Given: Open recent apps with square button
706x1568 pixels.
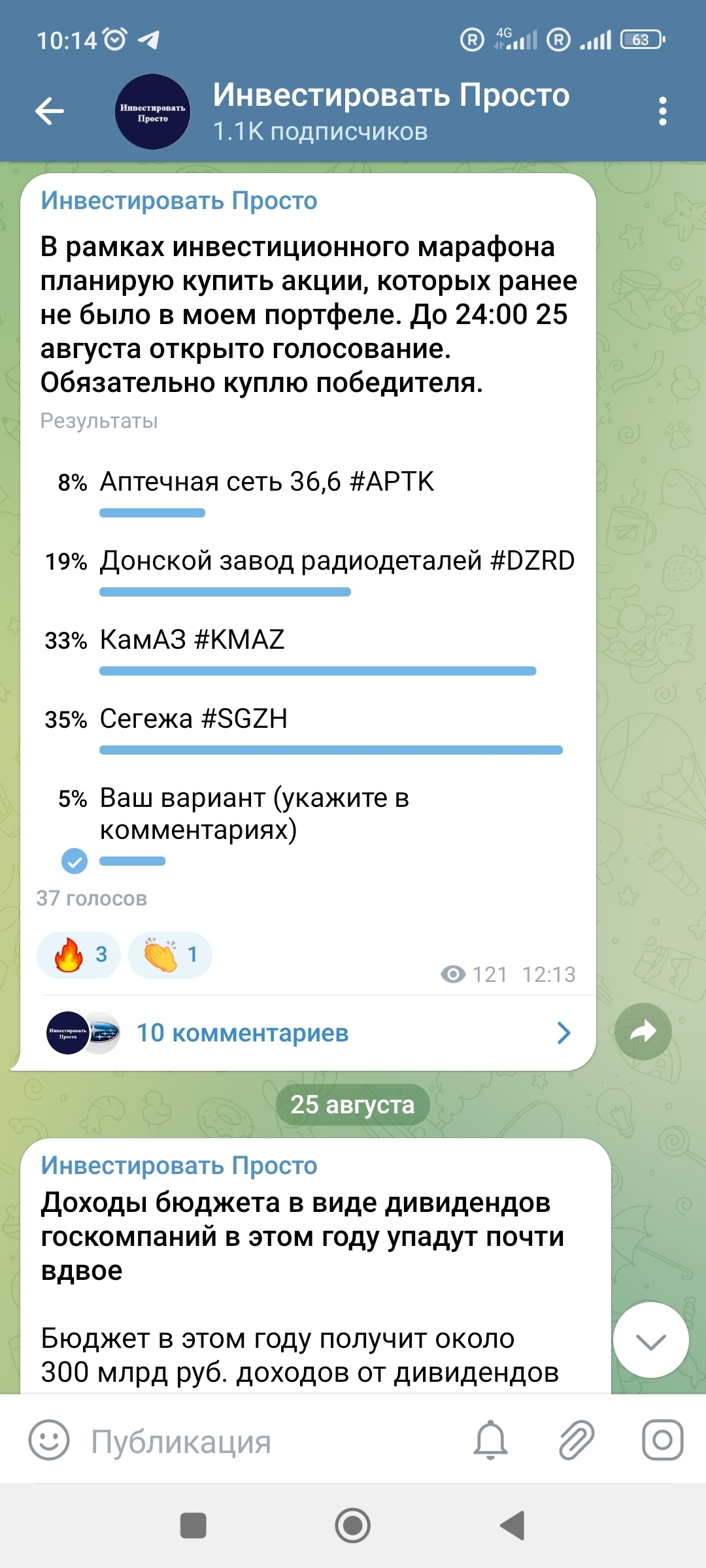Looking at the screenshot, I should [193, 1526].
